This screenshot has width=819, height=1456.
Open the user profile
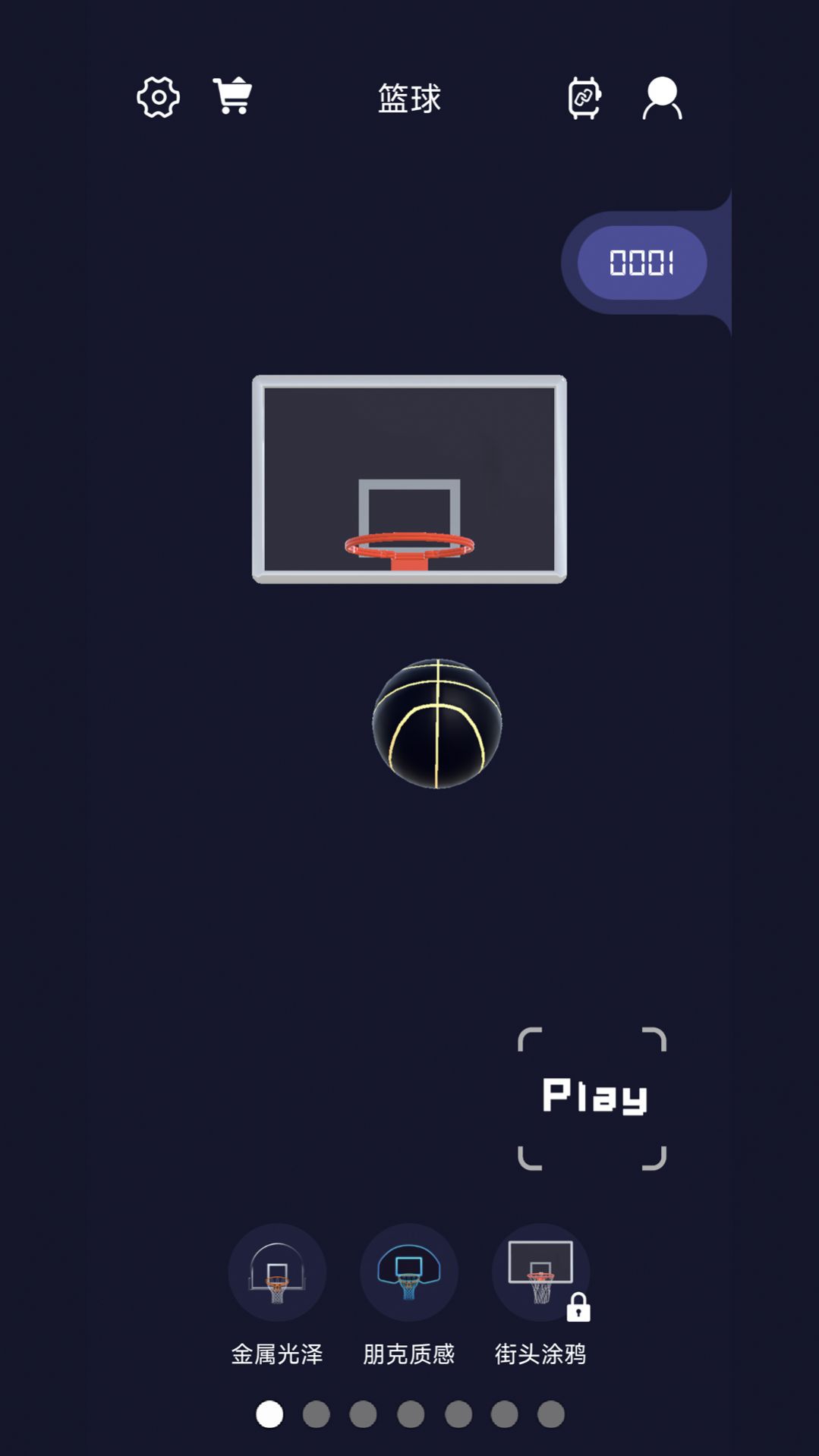coord(662,98)
